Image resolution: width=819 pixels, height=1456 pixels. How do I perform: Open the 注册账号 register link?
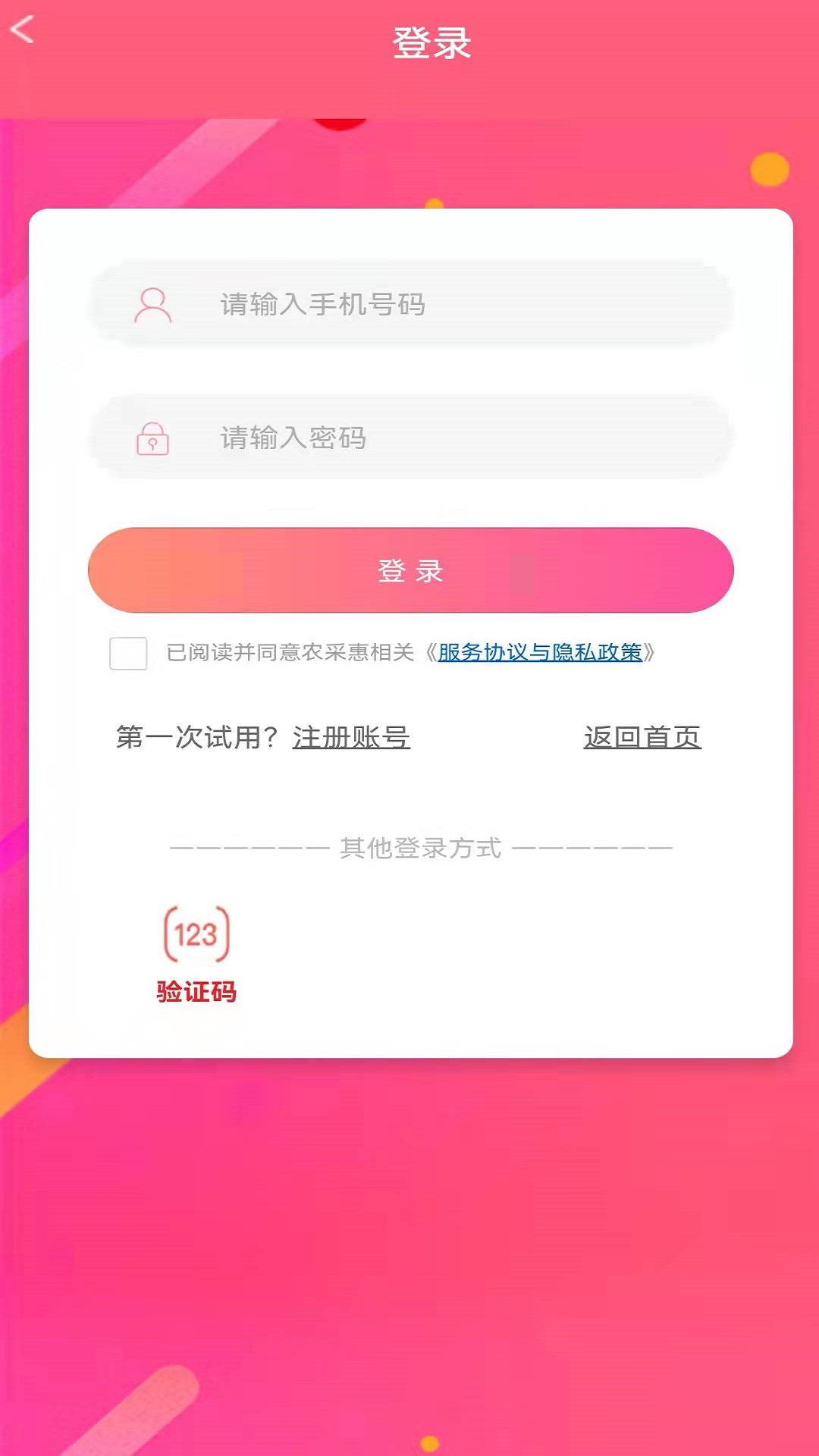pos(351,737)
